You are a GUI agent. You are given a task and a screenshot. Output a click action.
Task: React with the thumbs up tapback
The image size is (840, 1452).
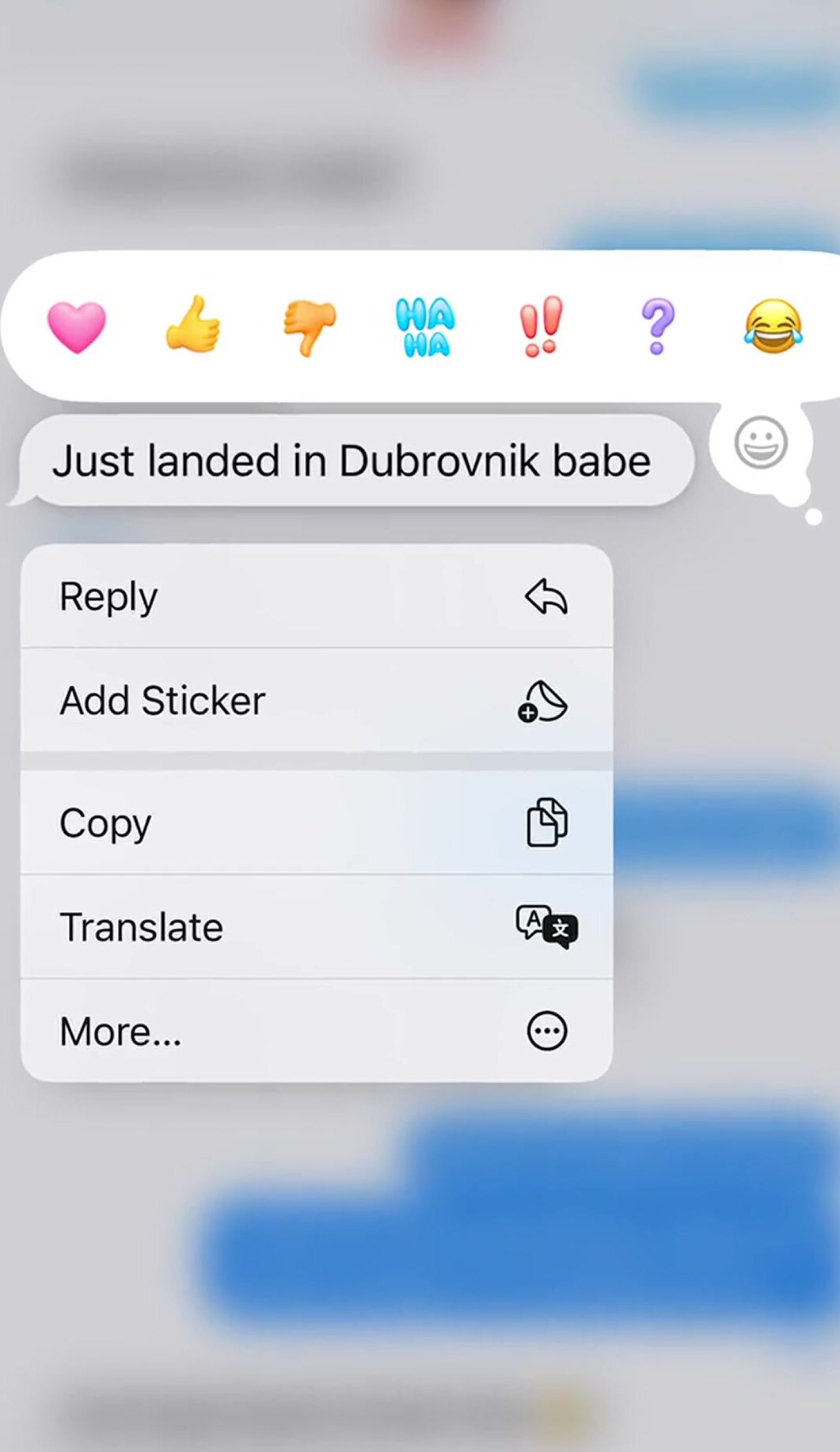[x=192, y=324]
